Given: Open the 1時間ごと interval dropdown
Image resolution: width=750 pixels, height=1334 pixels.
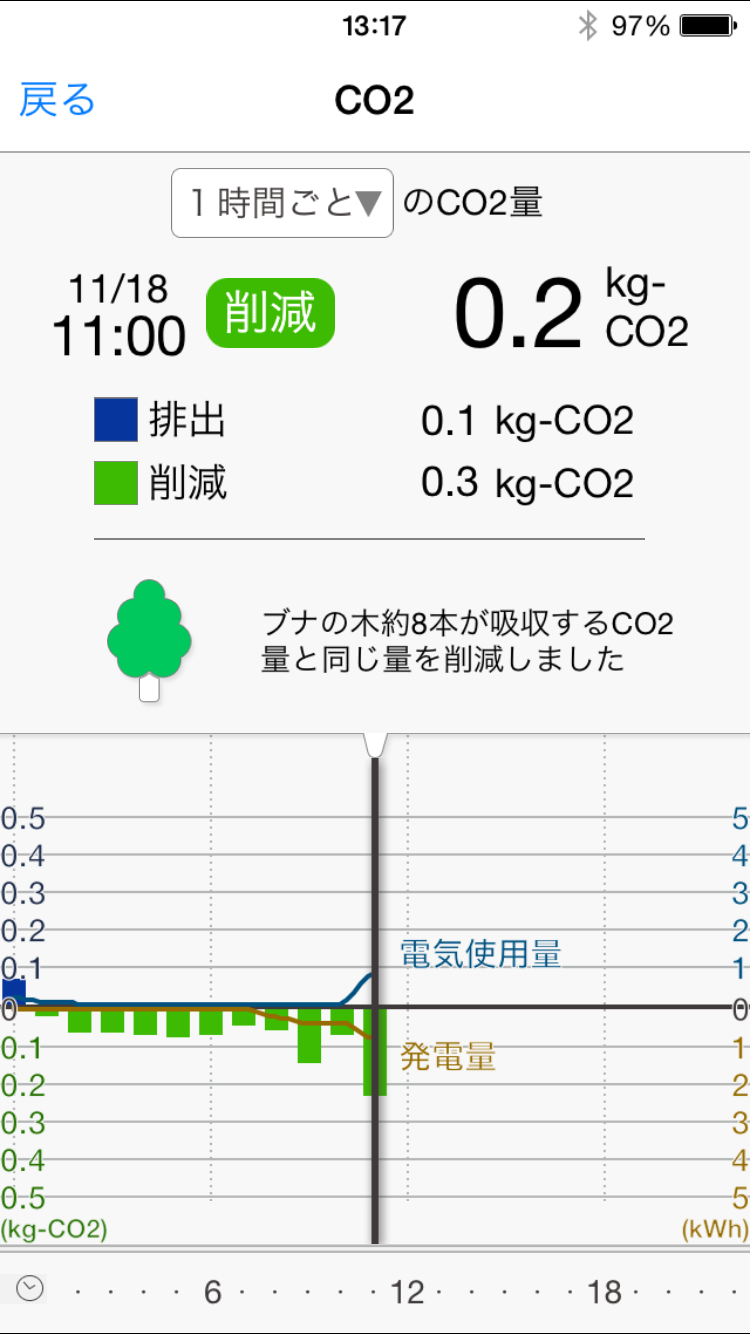Looking at the screenshot, I should click(x=282, y=203).
